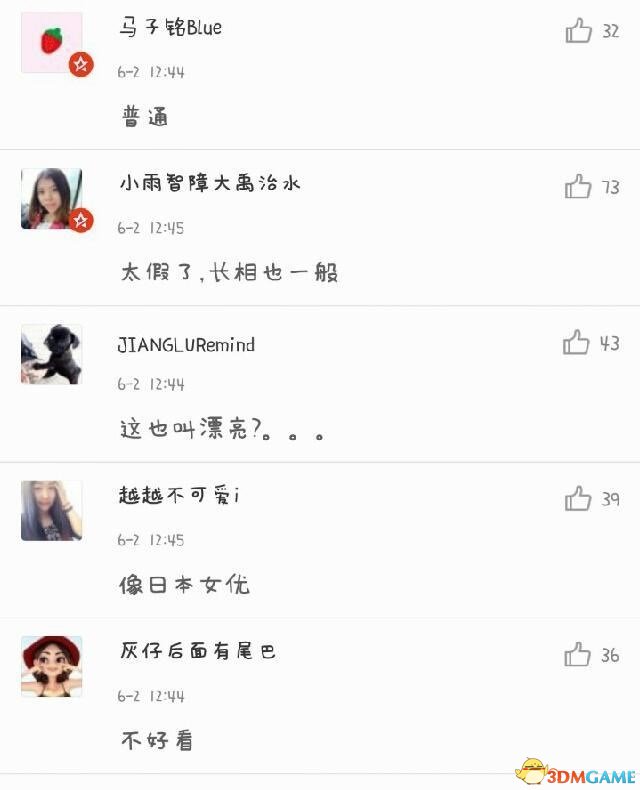The width and height of the screenshot is (640, 790).
Task: Tap the name 越越不可爱i
Action: 179,495
